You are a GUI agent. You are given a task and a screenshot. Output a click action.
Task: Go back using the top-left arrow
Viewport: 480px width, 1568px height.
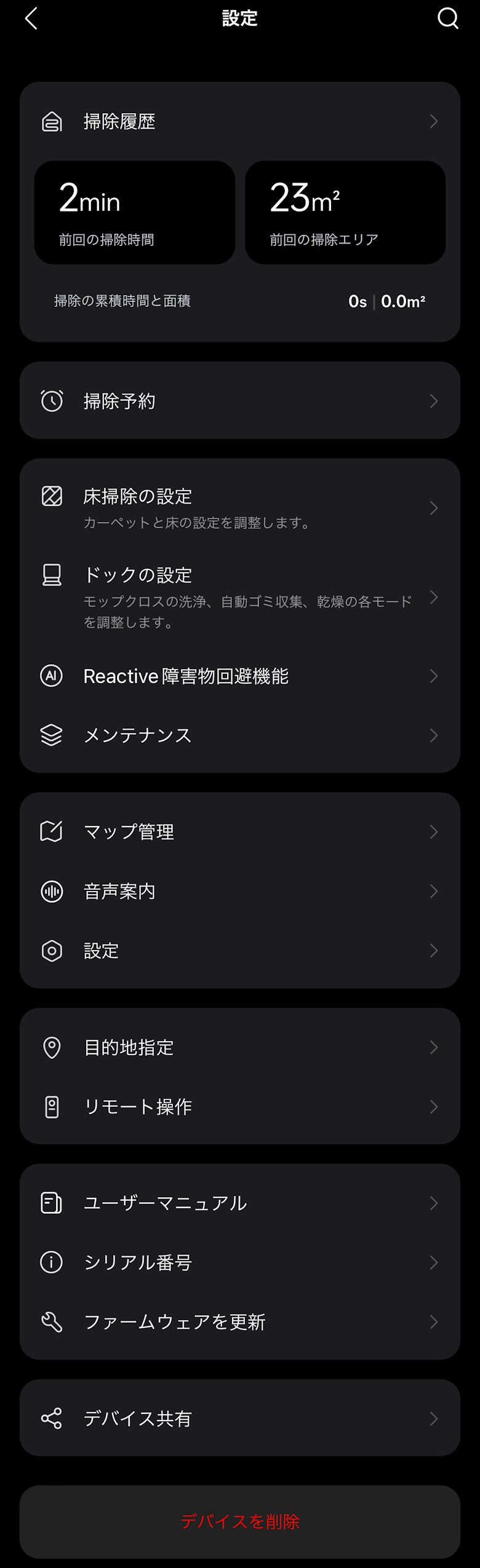31,18
